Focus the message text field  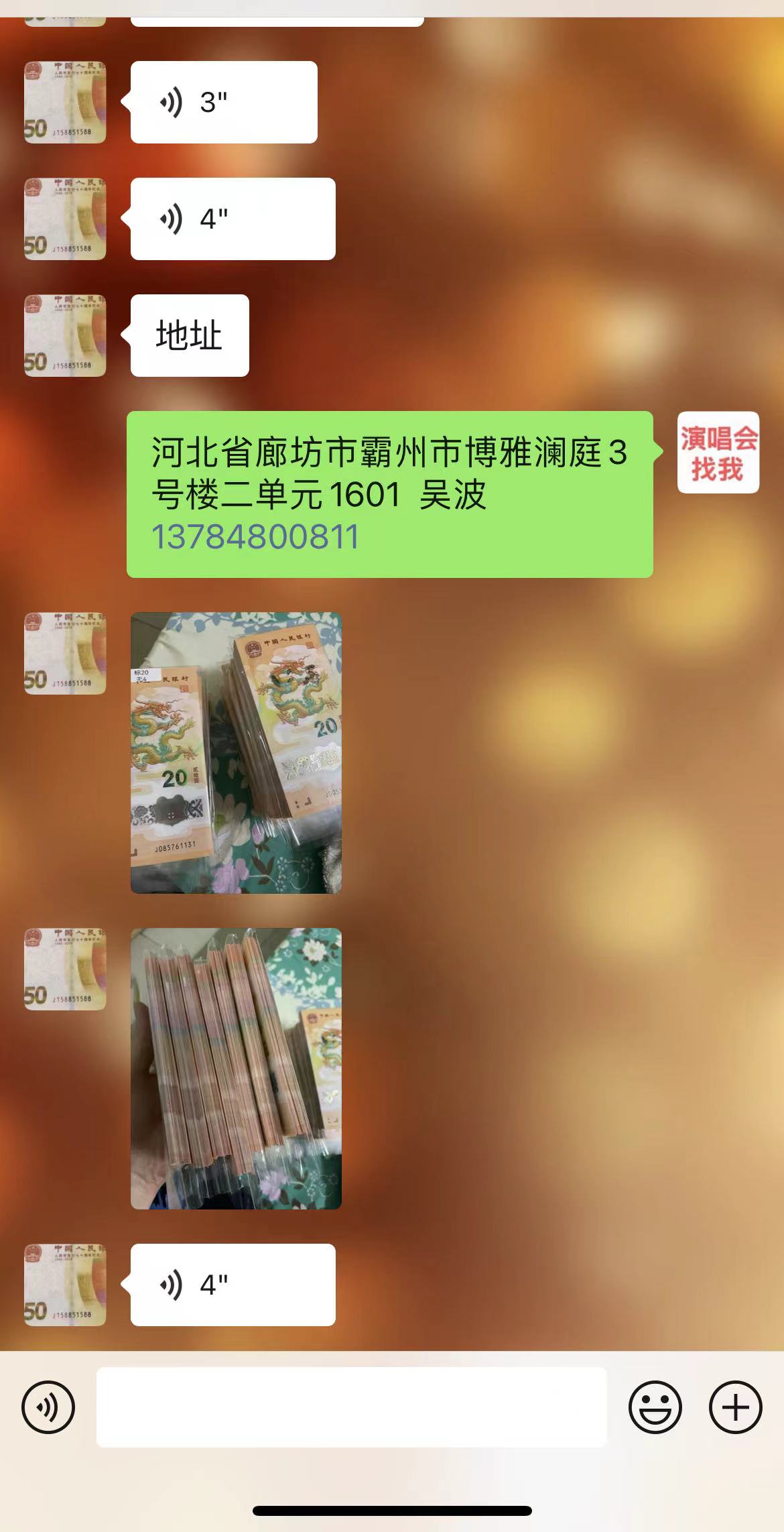coord(351,1407)
